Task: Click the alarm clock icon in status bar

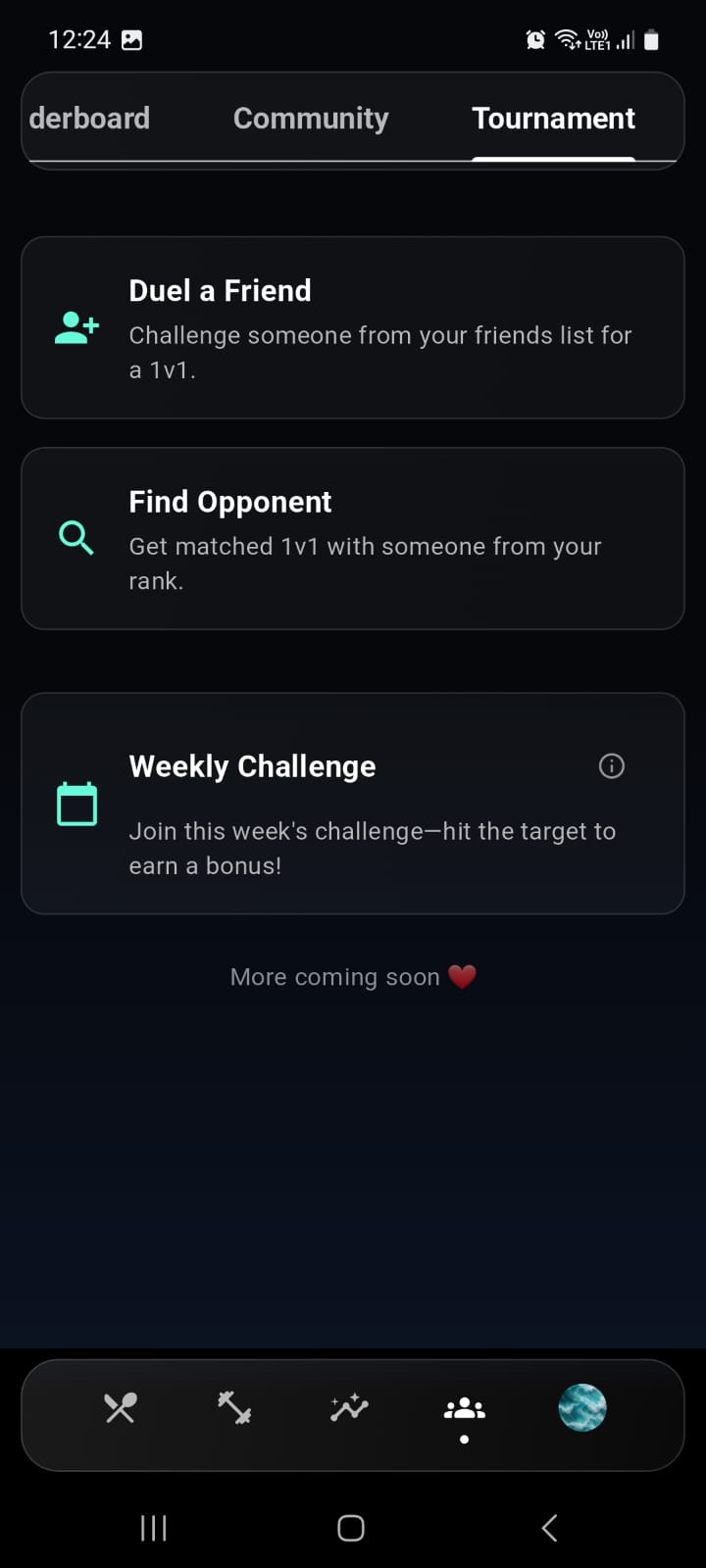Action: point(534,39)
